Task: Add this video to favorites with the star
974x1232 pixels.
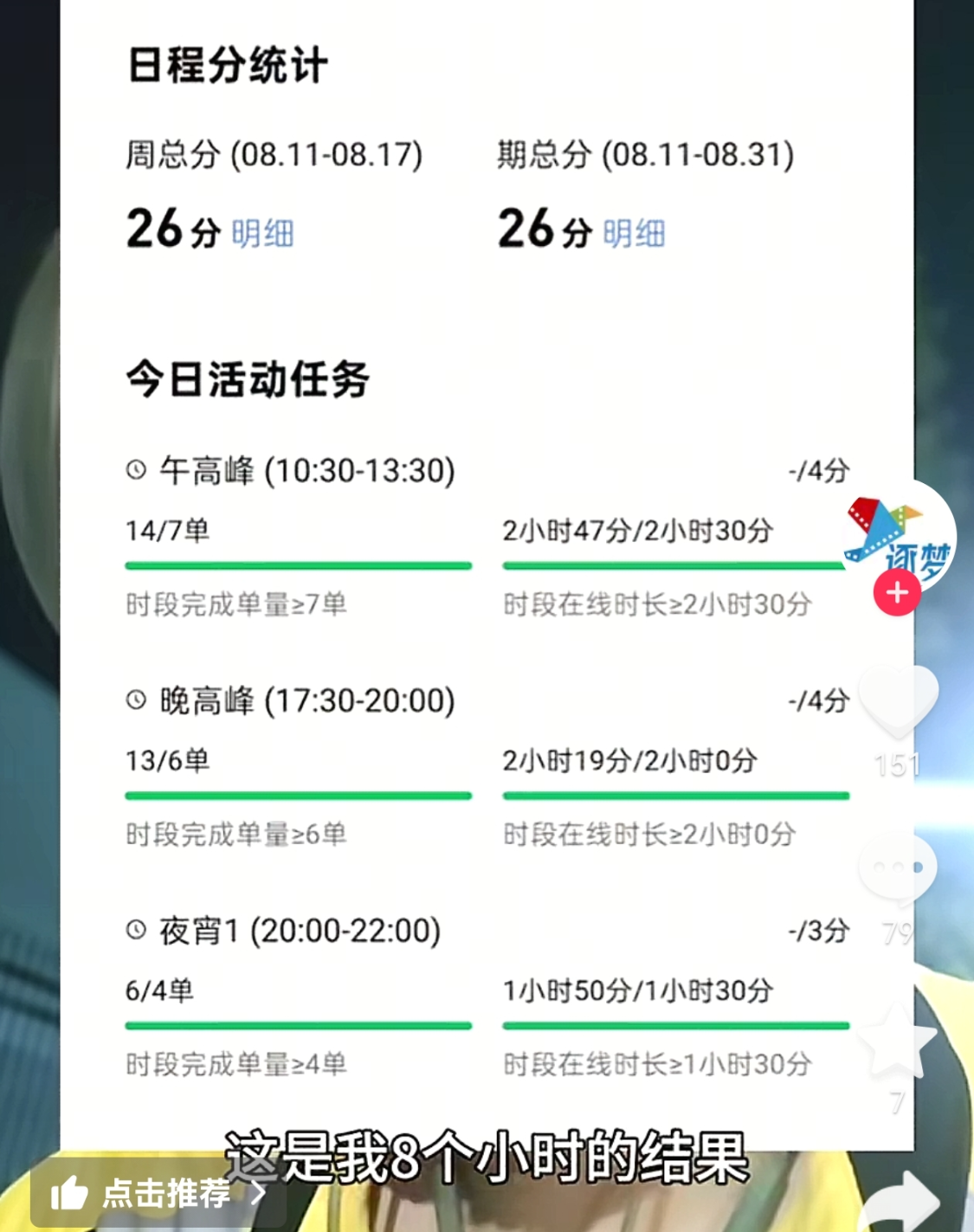Action: (897, 1039)
